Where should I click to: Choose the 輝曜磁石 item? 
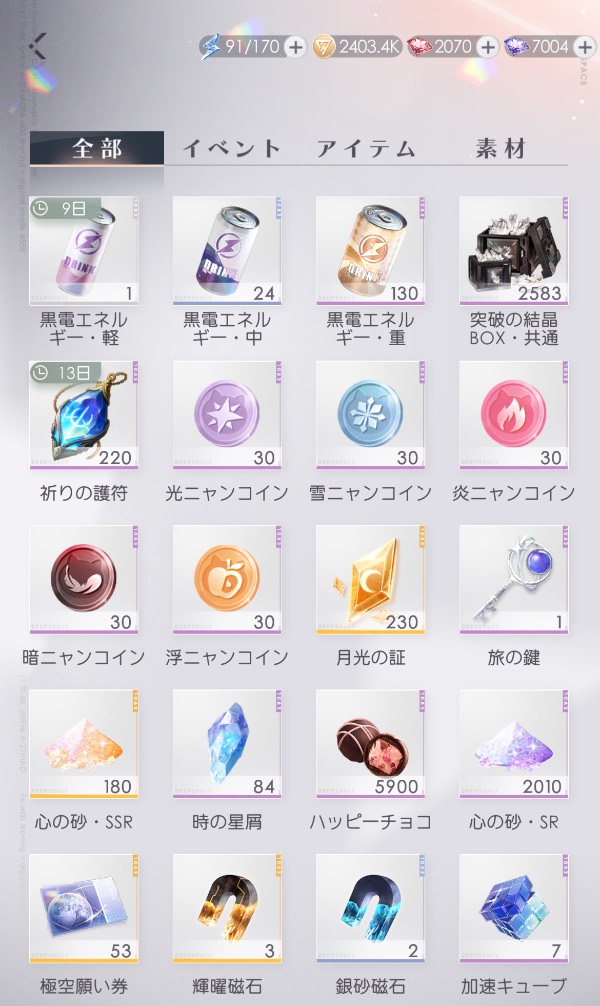pyautogui.click(x=228, y=908)
